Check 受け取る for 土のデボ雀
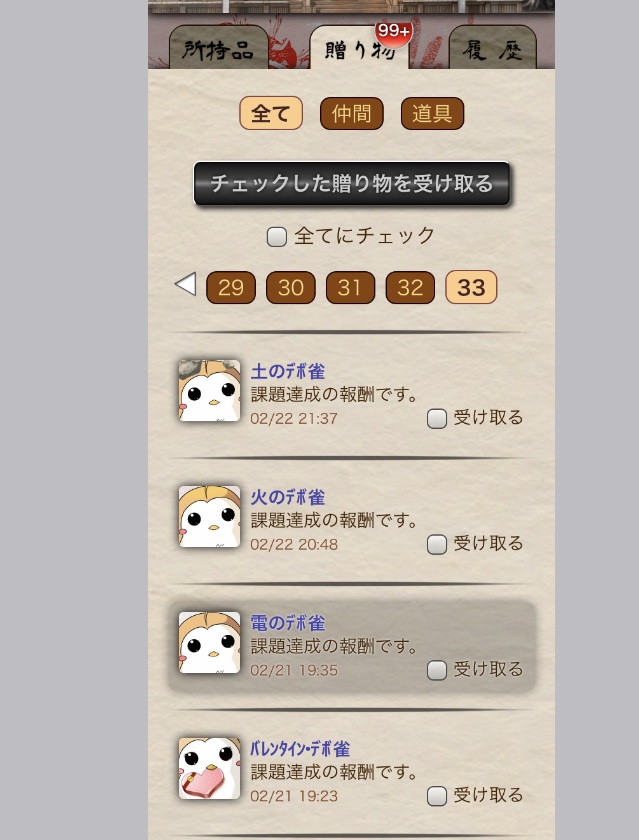Screen dimensions: 639x840 click(x=437, y=419)
